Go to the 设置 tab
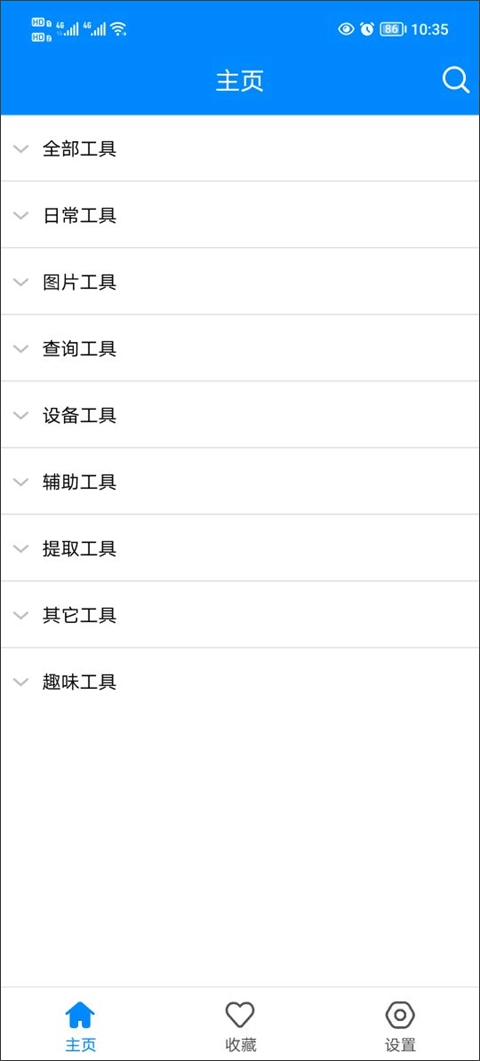480x1061 pixels. tap(400, 1027)
